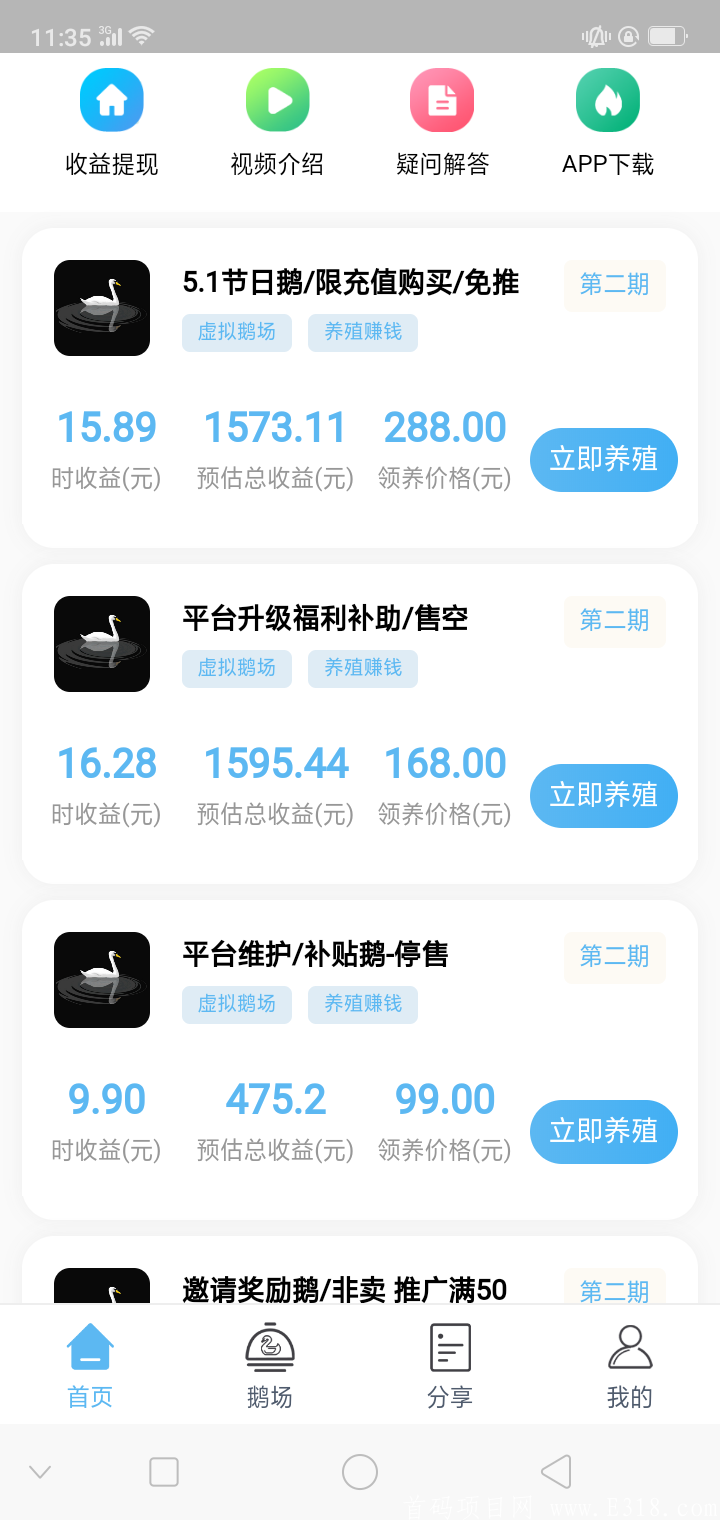720x1520 pixels.
Task: Tap 第二期 label on the 平台升级 card
Action: pos(613,622)
